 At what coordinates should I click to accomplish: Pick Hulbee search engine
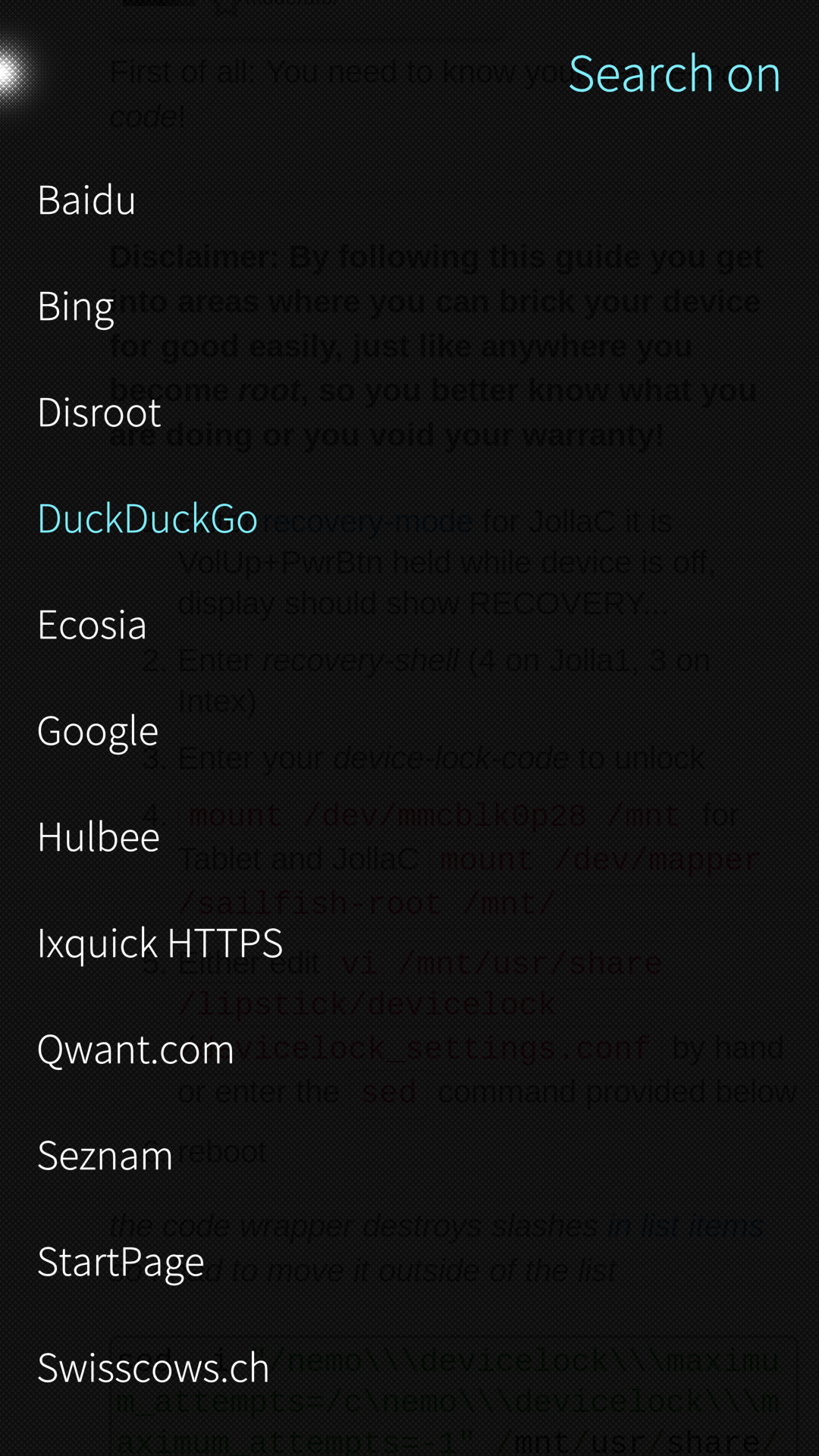(99, 837)
